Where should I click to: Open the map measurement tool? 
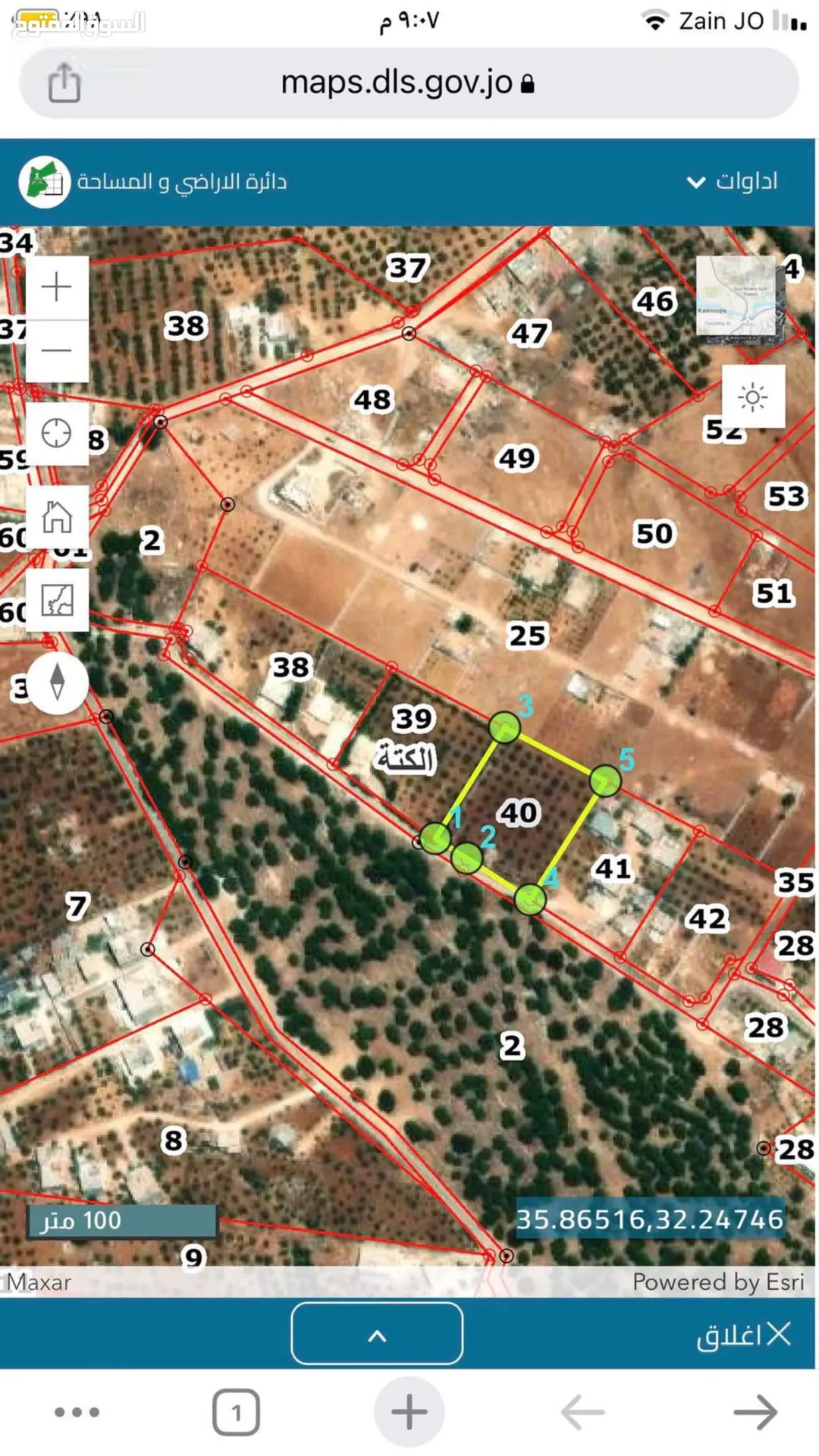pyautogui.click(x=57, y=600)
